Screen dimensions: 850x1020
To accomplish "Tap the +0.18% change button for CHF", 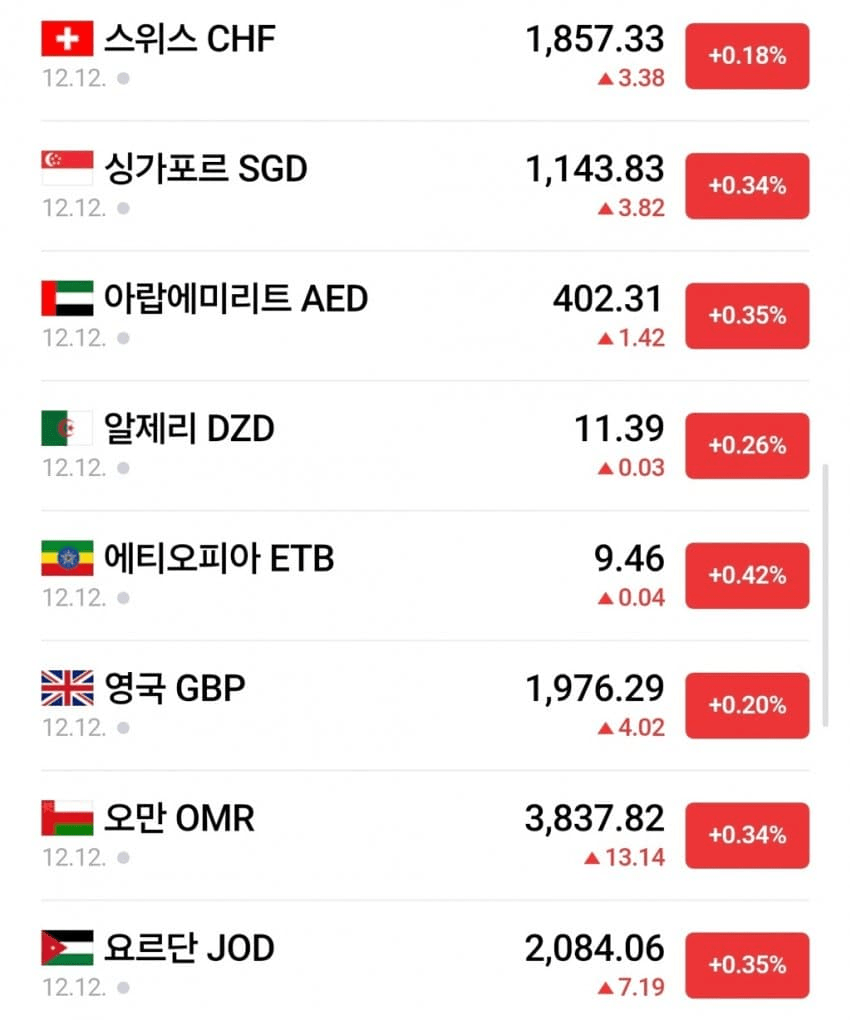I will [747, 56].
